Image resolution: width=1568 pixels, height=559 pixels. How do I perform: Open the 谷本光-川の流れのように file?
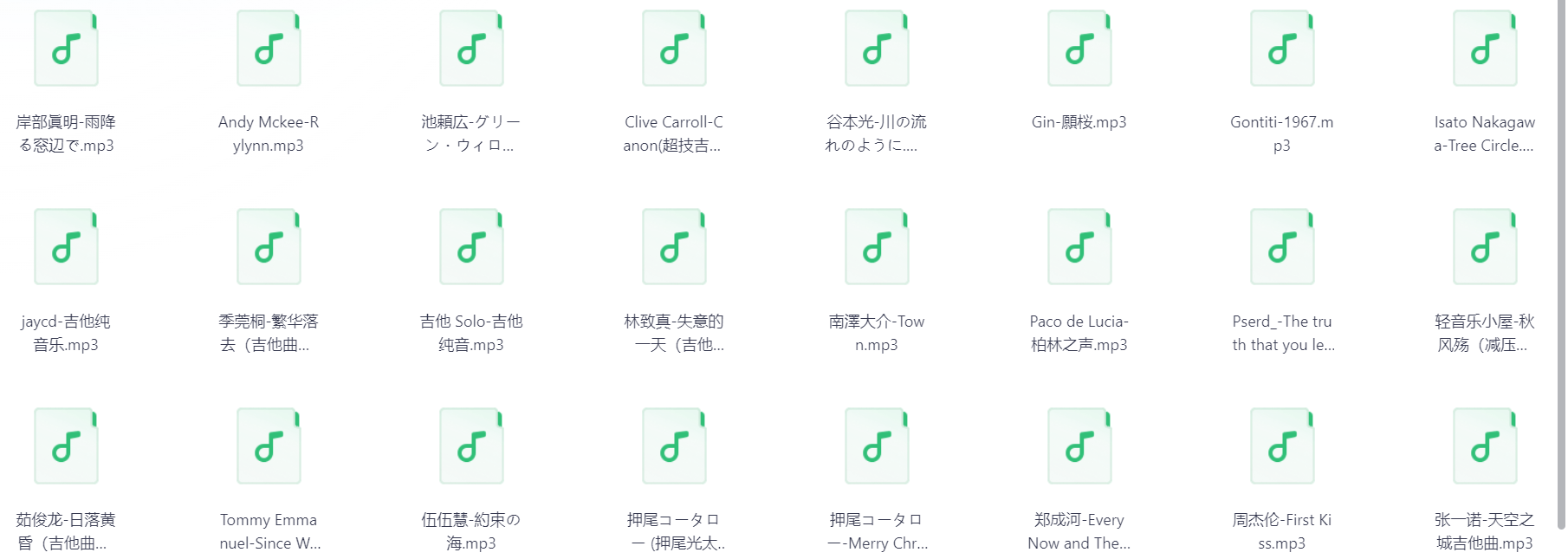877,49
